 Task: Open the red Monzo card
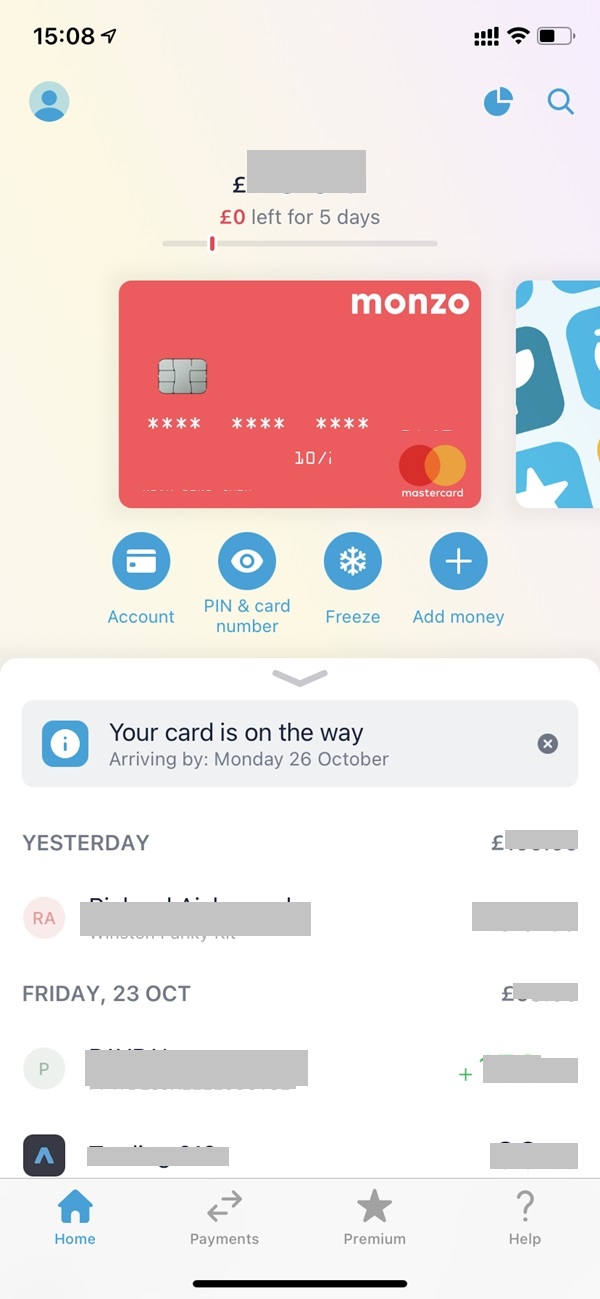point(300,394)
